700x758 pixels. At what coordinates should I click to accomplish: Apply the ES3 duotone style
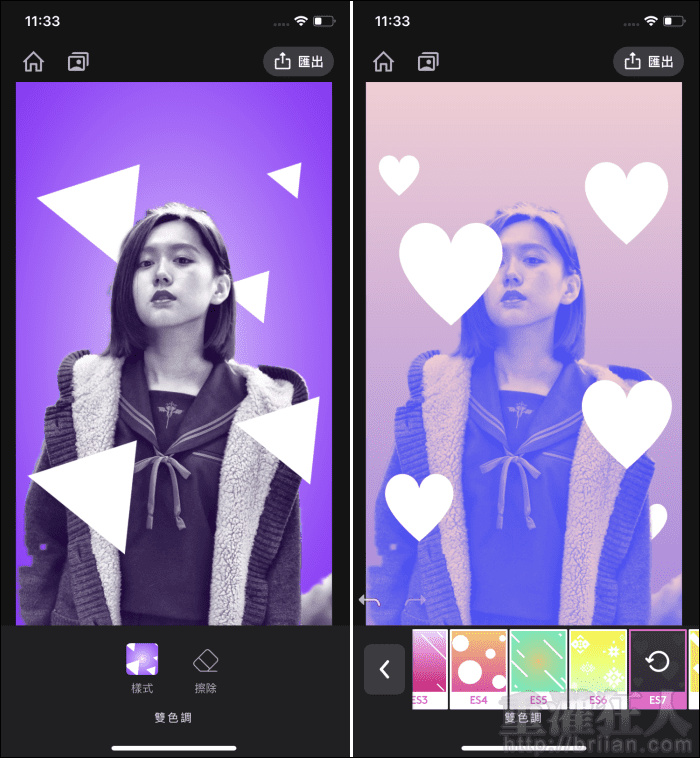[x=429, y=667]
